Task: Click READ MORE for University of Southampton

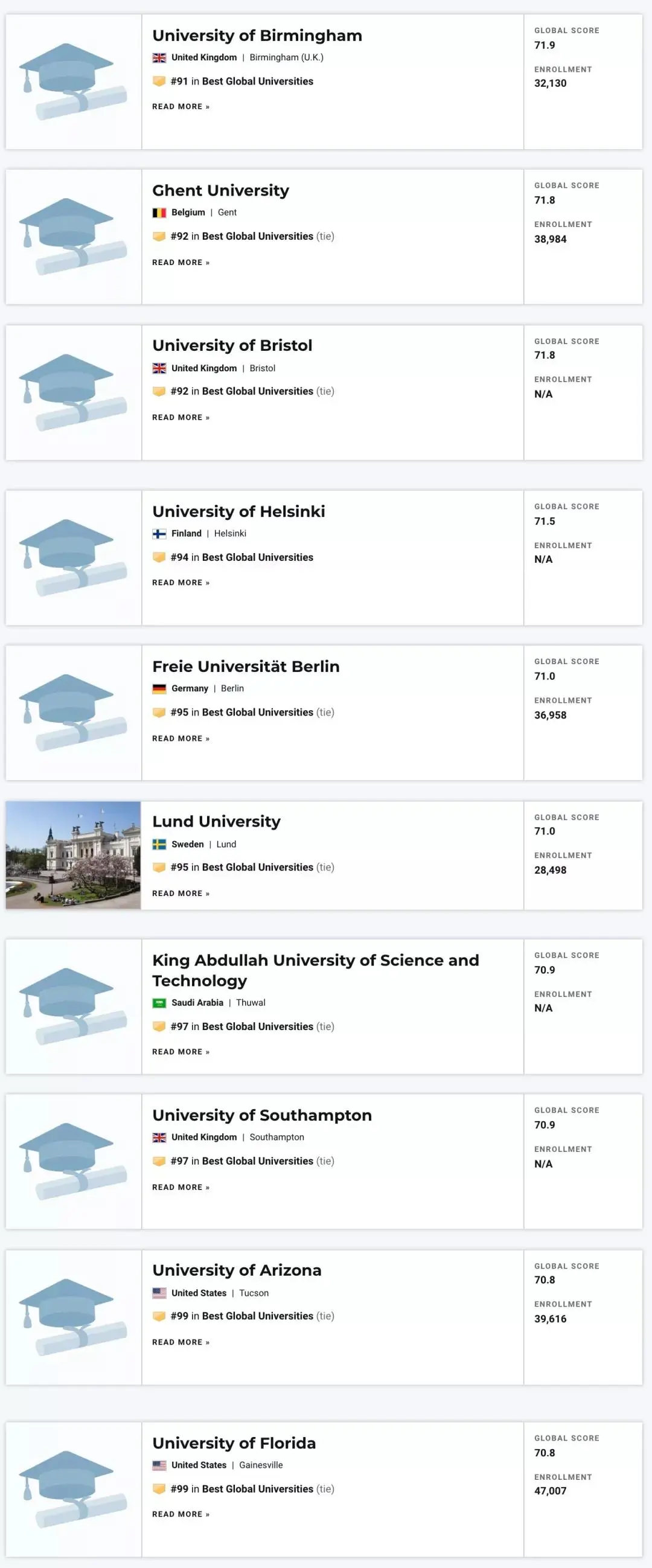Action: pyautogui.click(x=181, y=1186)
